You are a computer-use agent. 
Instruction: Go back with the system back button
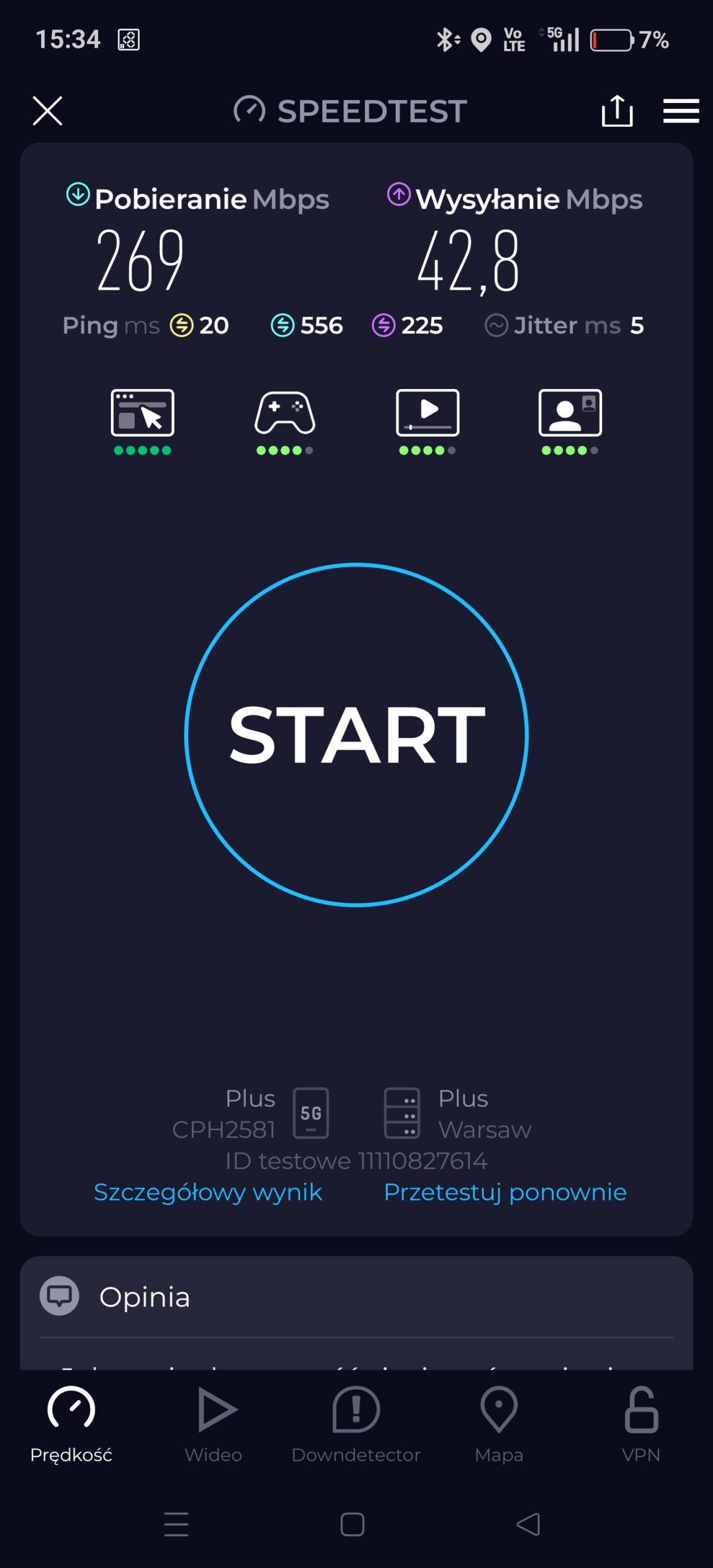coord(528,1524)
